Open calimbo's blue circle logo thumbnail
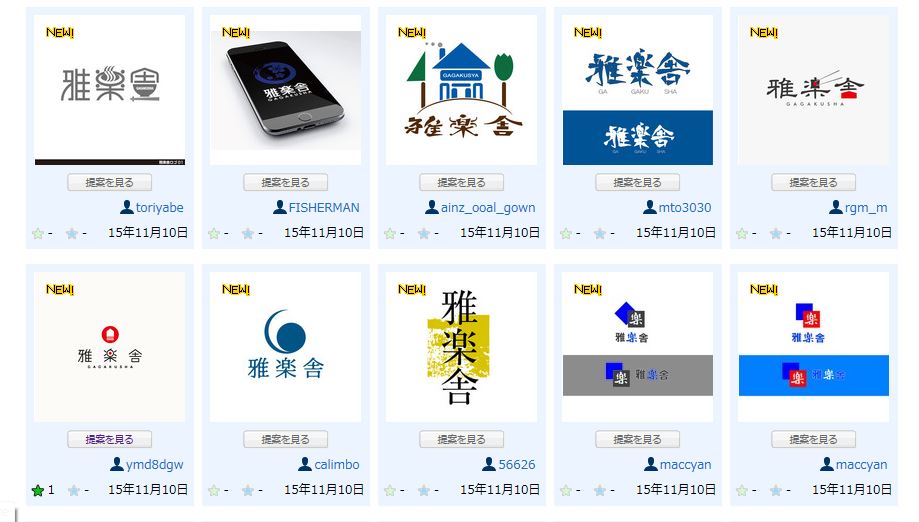 [285, 347]
